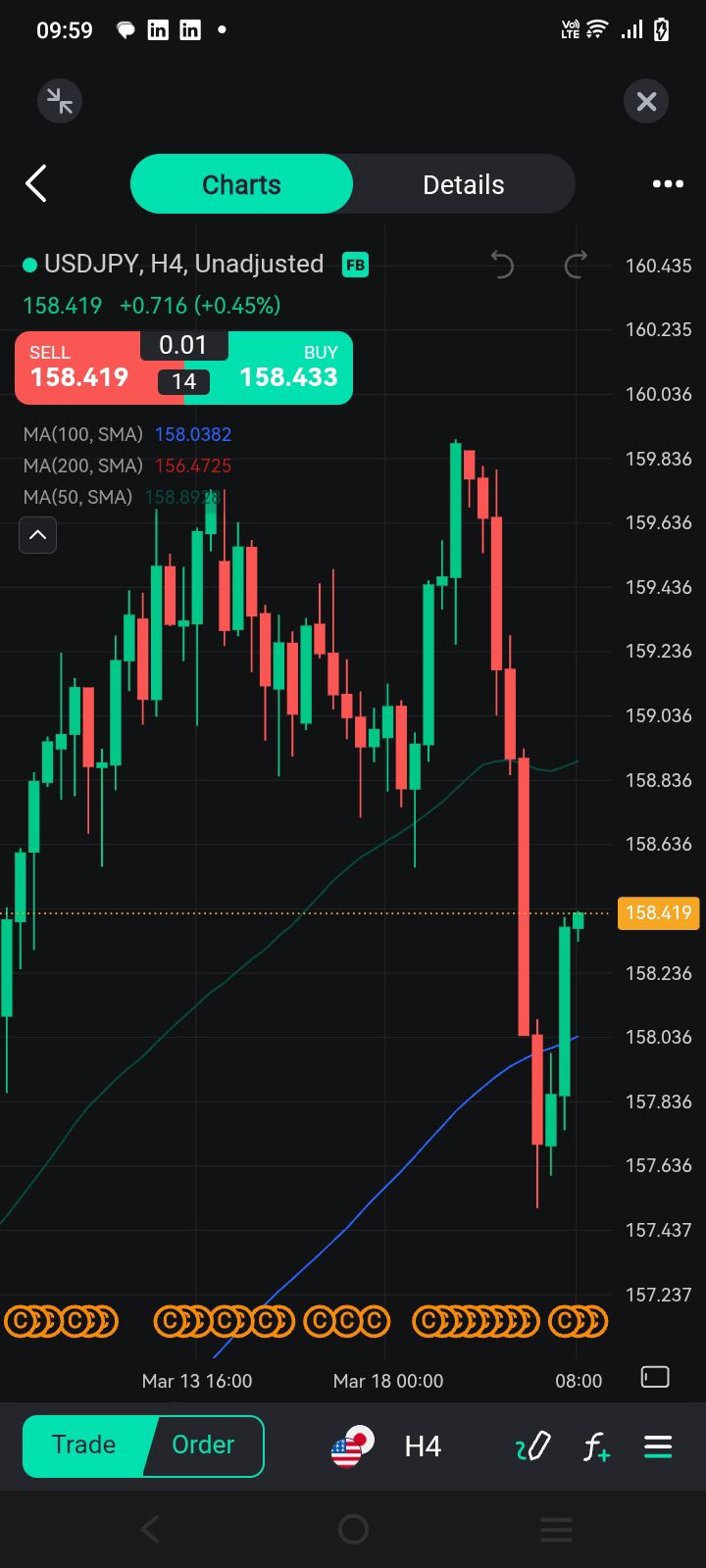Add an indicator with the f+ icon
Image resolution: width=706 pixels, height=1568 pixels.
coord(595,1446)
